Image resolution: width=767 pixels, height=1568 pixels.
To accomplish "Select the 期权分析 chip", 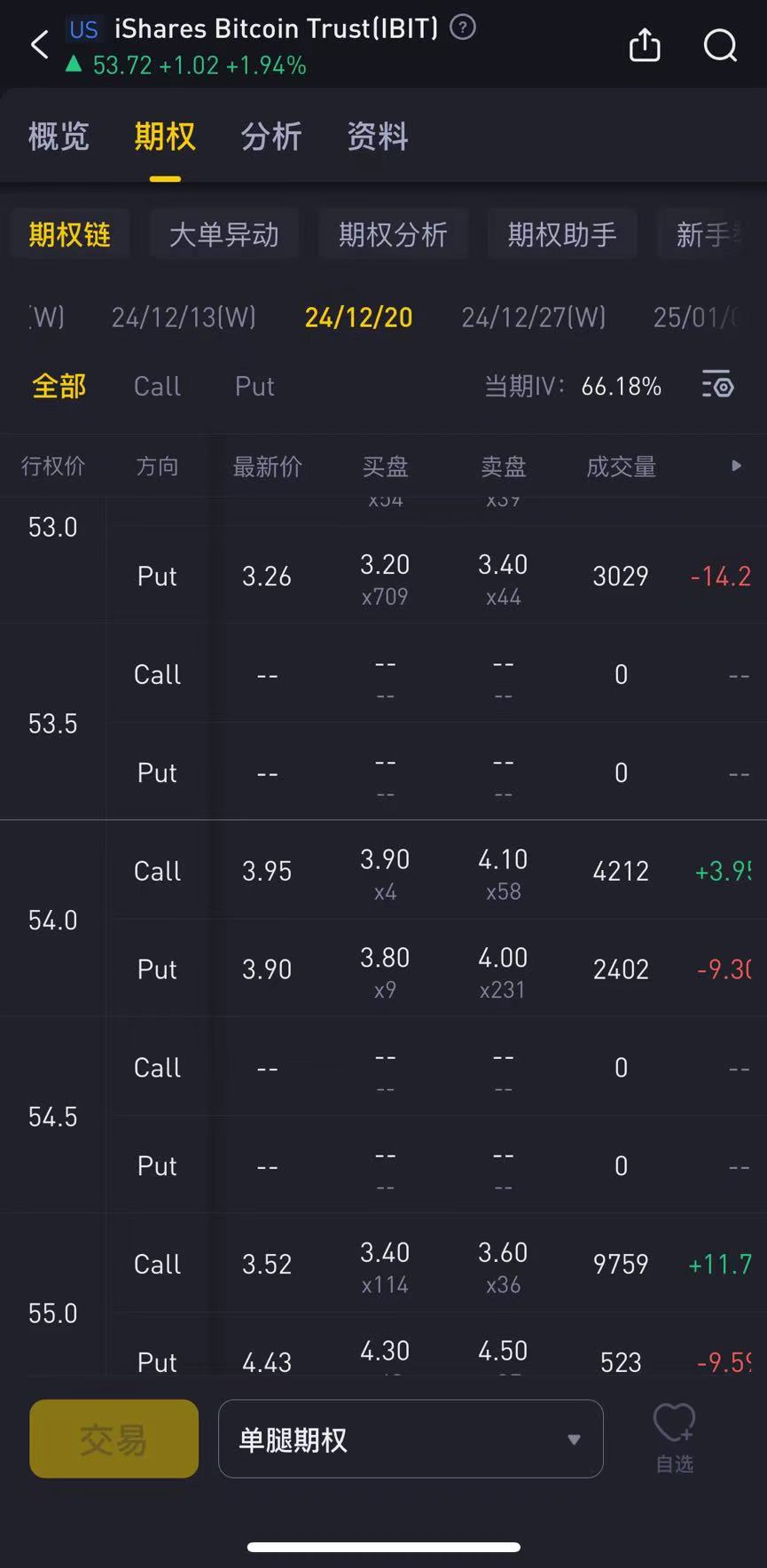I will (393, 234).
